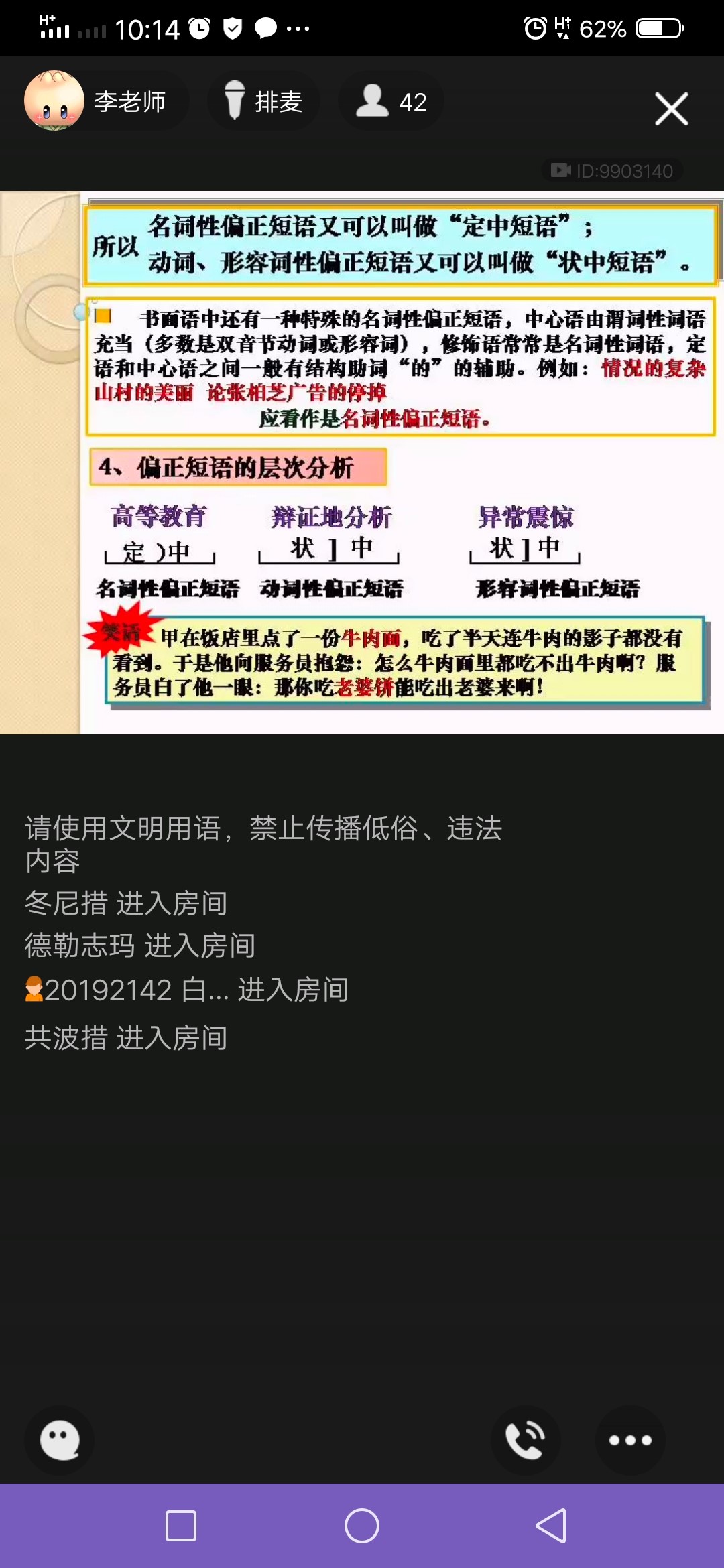724x1568 pixels.
Task: Open the chat message bubble
Action: pyautogui.click(x=60, y=1440)
